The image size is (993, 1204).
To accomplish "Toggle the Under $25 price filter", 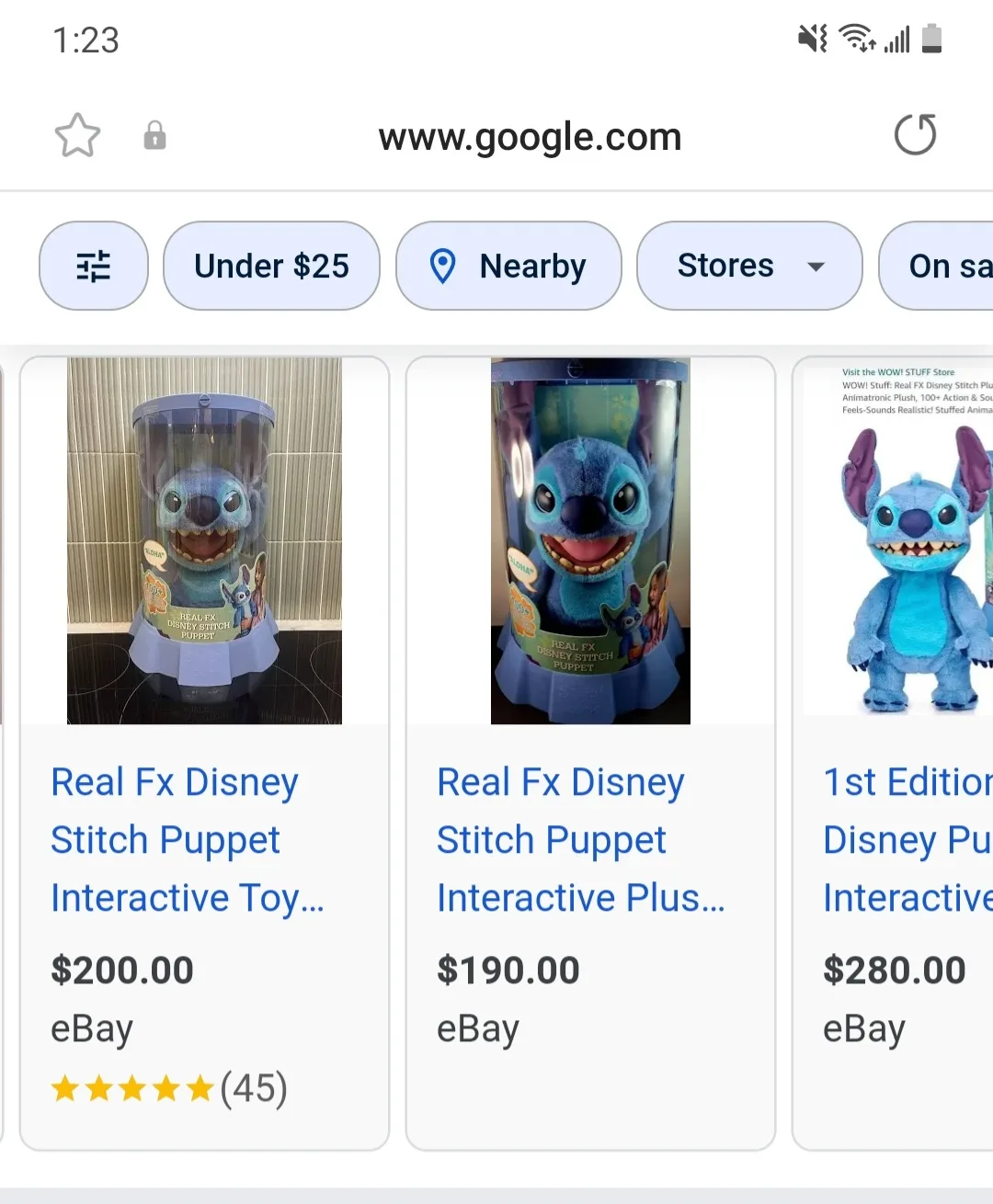I will pos(270,266).
